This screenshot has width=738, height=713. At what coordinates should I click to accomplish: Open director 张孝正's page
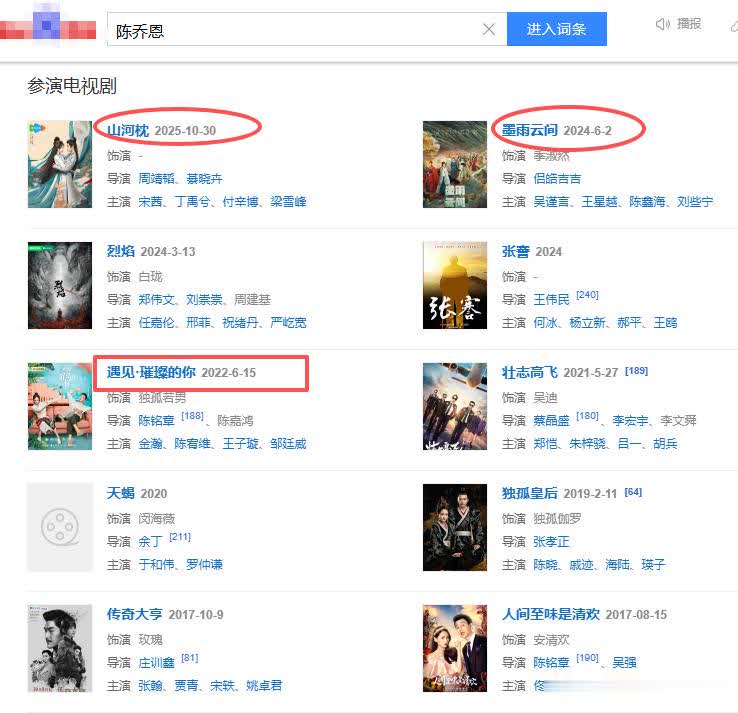(x=551, y=541)
